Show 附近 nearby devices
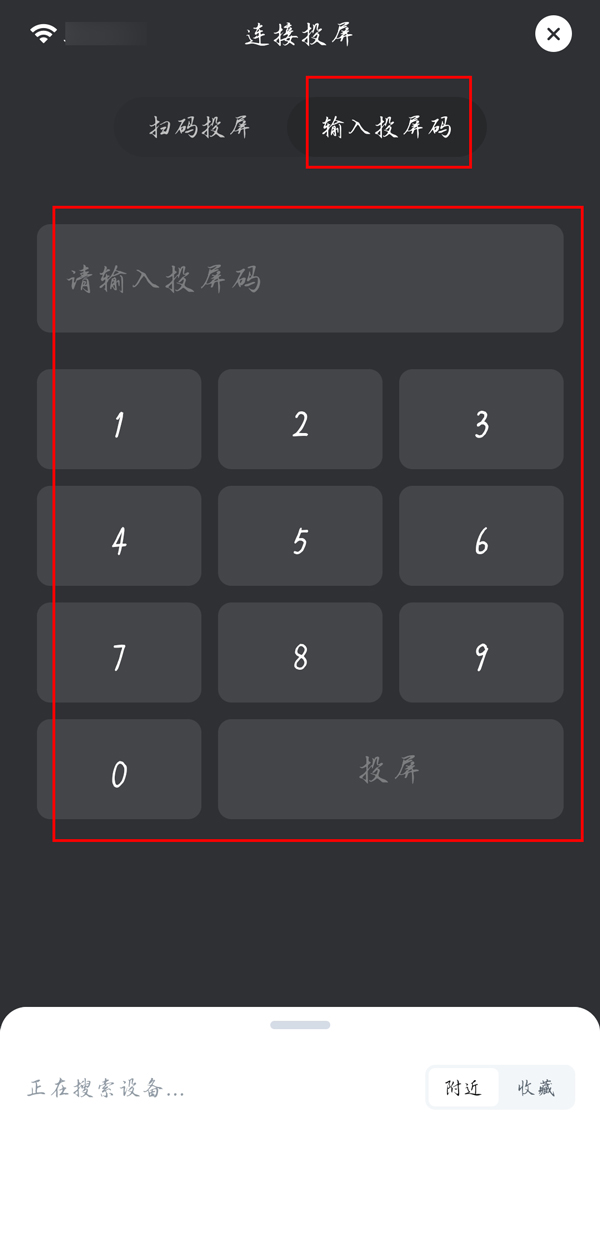The width and height of the screenshot is (600, 1240). [x=463, y=1088]
